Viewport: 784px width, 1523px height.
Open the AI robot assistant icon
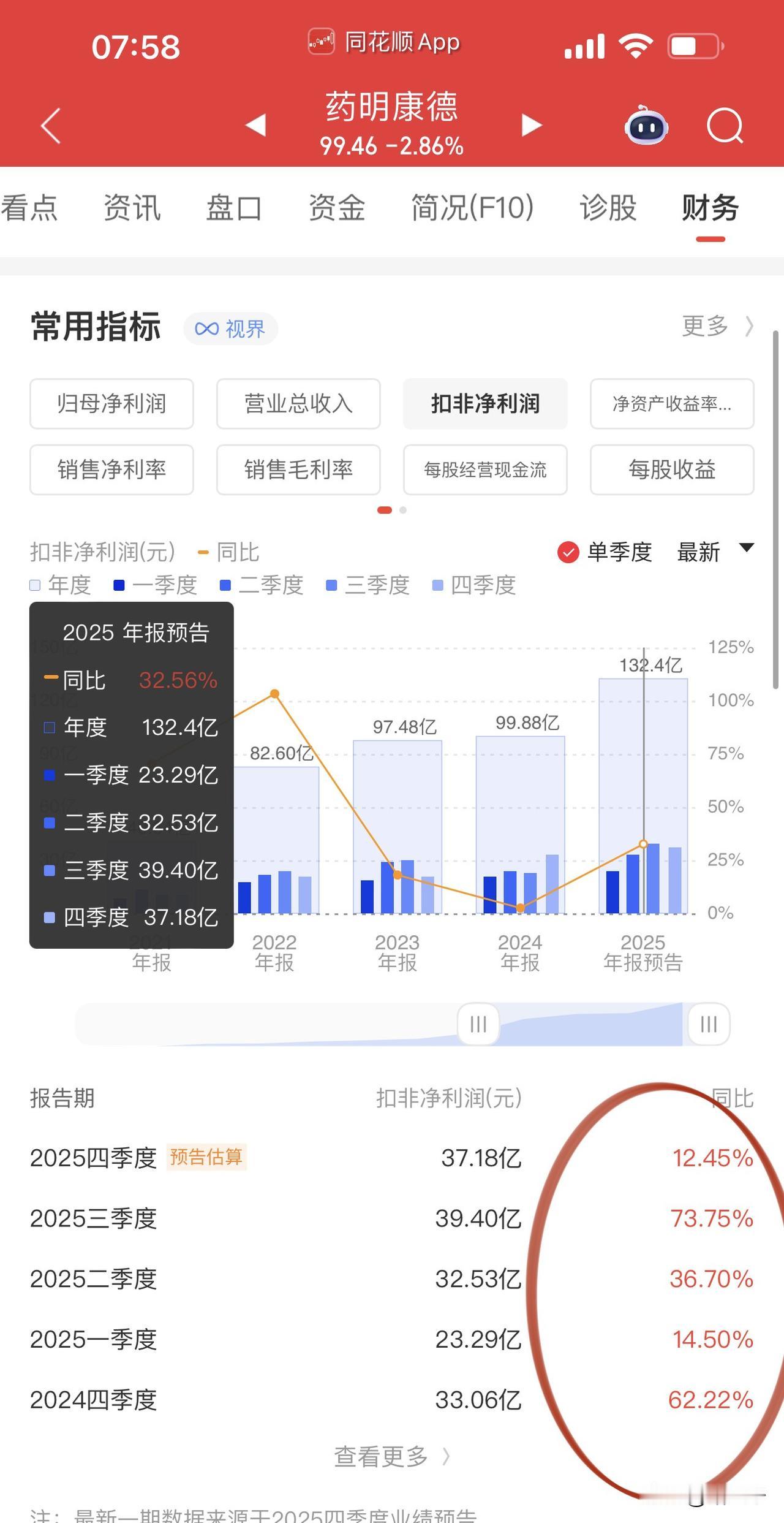(645, 127)
